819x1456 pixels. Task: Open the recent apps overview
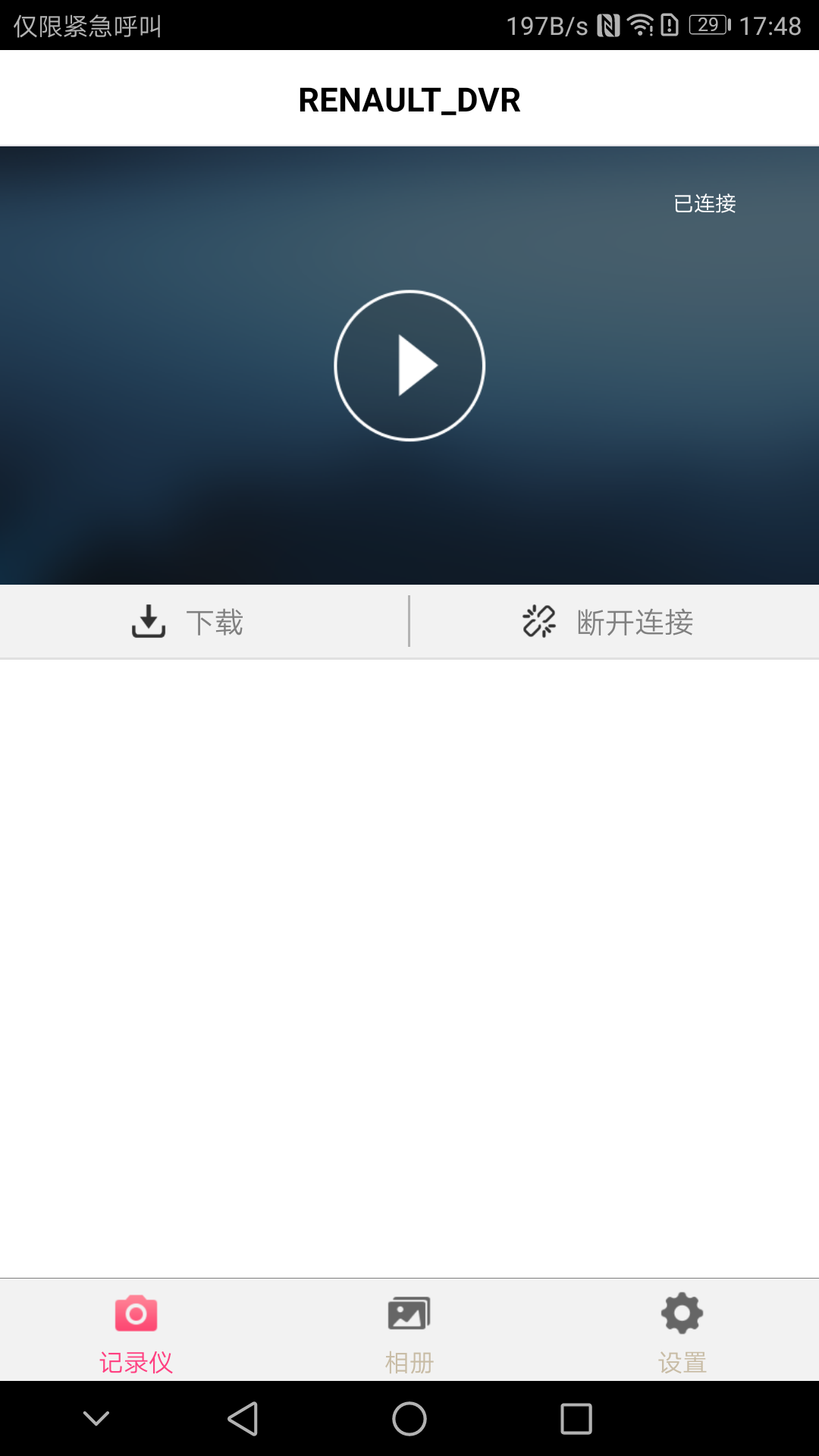(x=576, y=1419)
